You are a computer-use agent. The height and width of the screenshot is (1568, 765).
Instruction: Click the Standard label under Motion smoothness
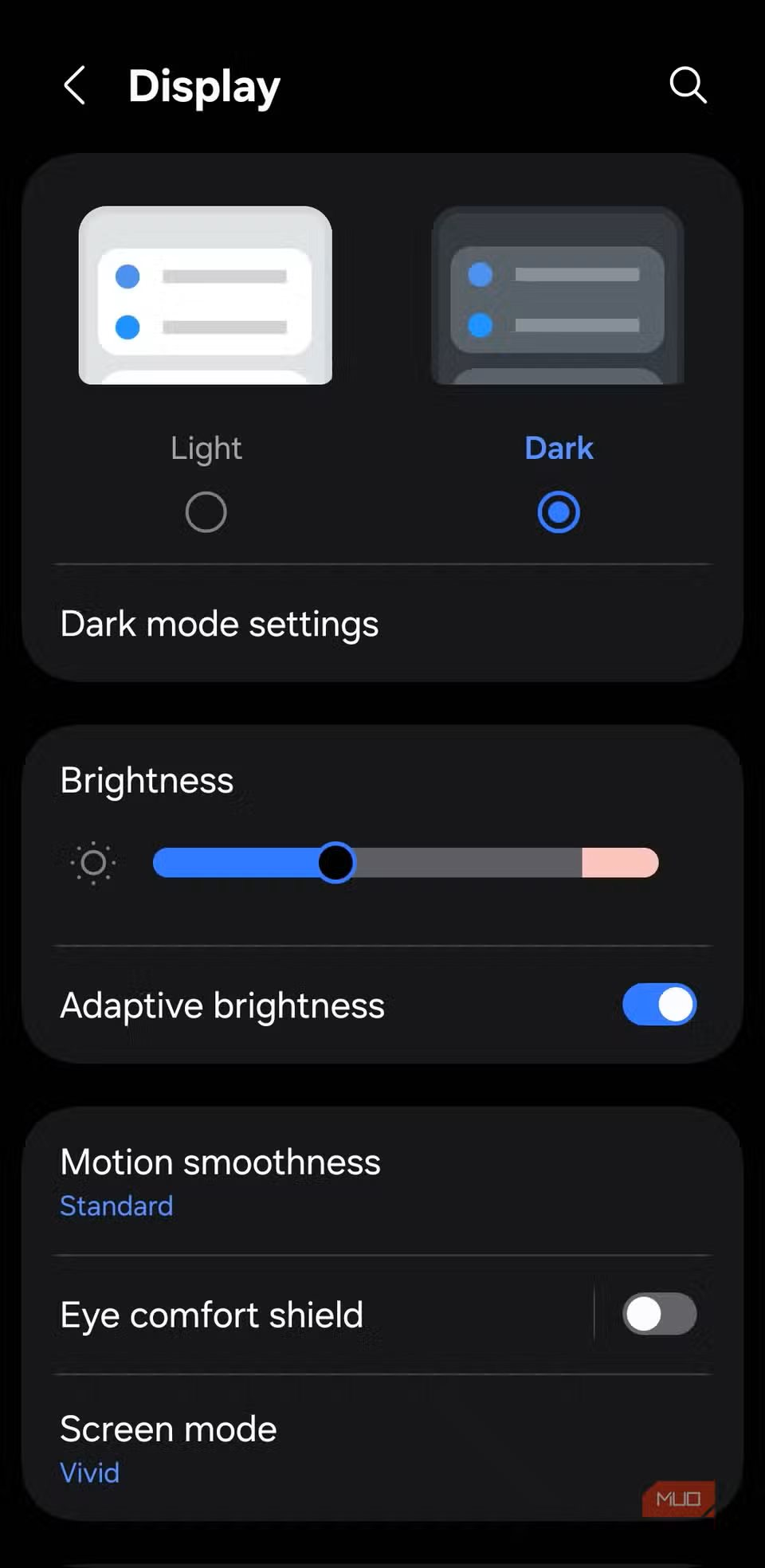116,1205
